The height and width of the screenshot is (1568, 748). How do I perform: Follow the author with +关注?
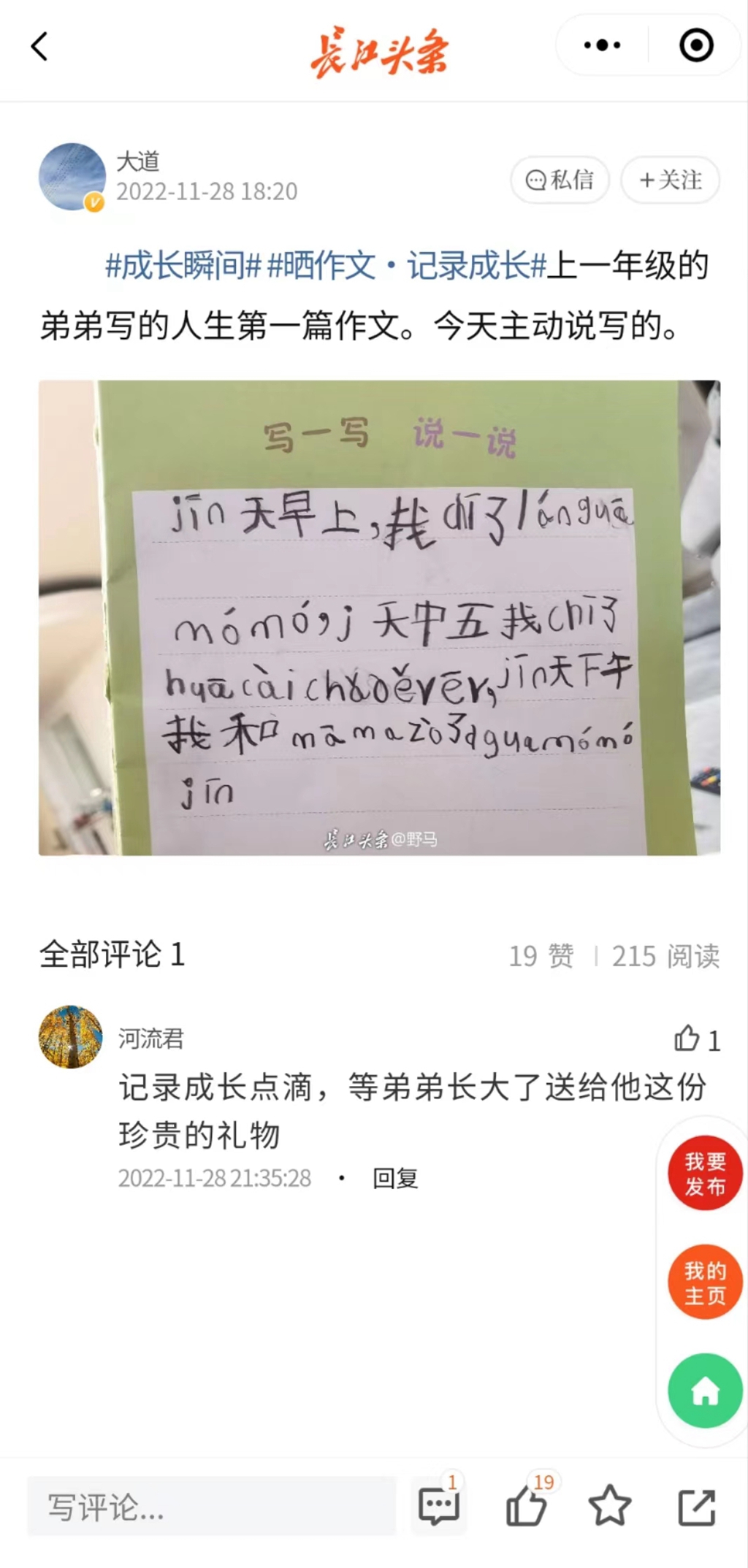coord(670,180)
